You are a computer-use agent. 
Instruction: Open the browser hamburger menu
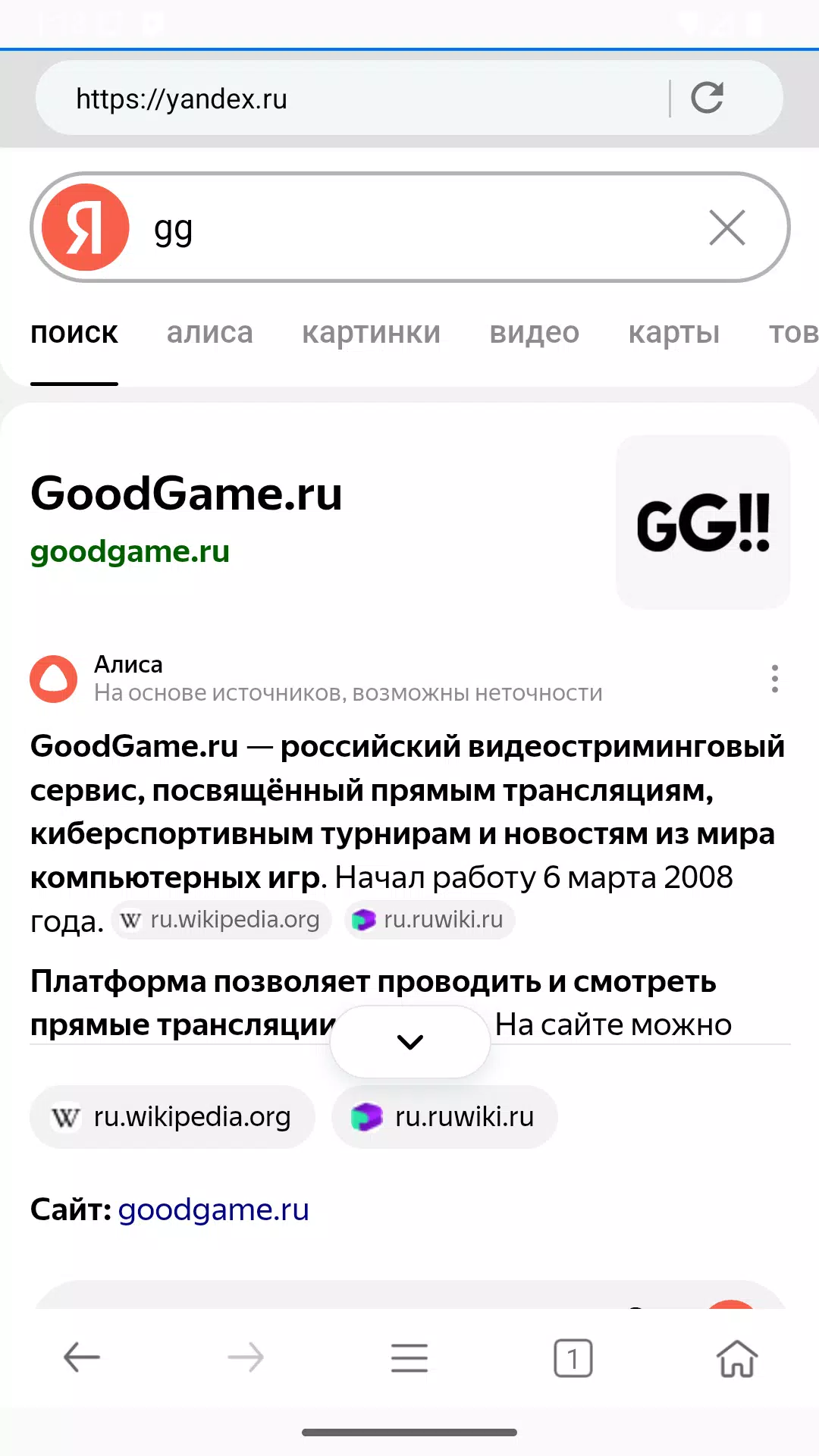(409, 1357)
